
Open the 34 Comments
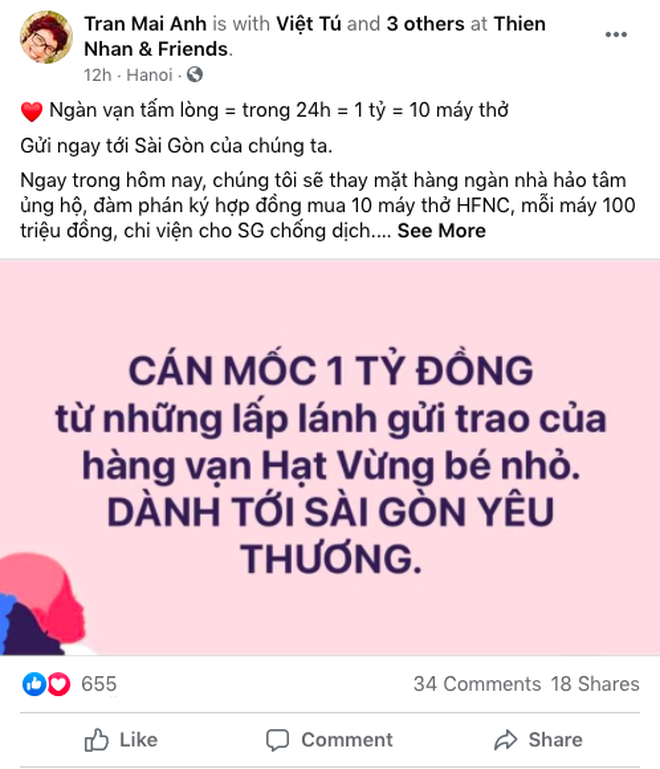477,685
